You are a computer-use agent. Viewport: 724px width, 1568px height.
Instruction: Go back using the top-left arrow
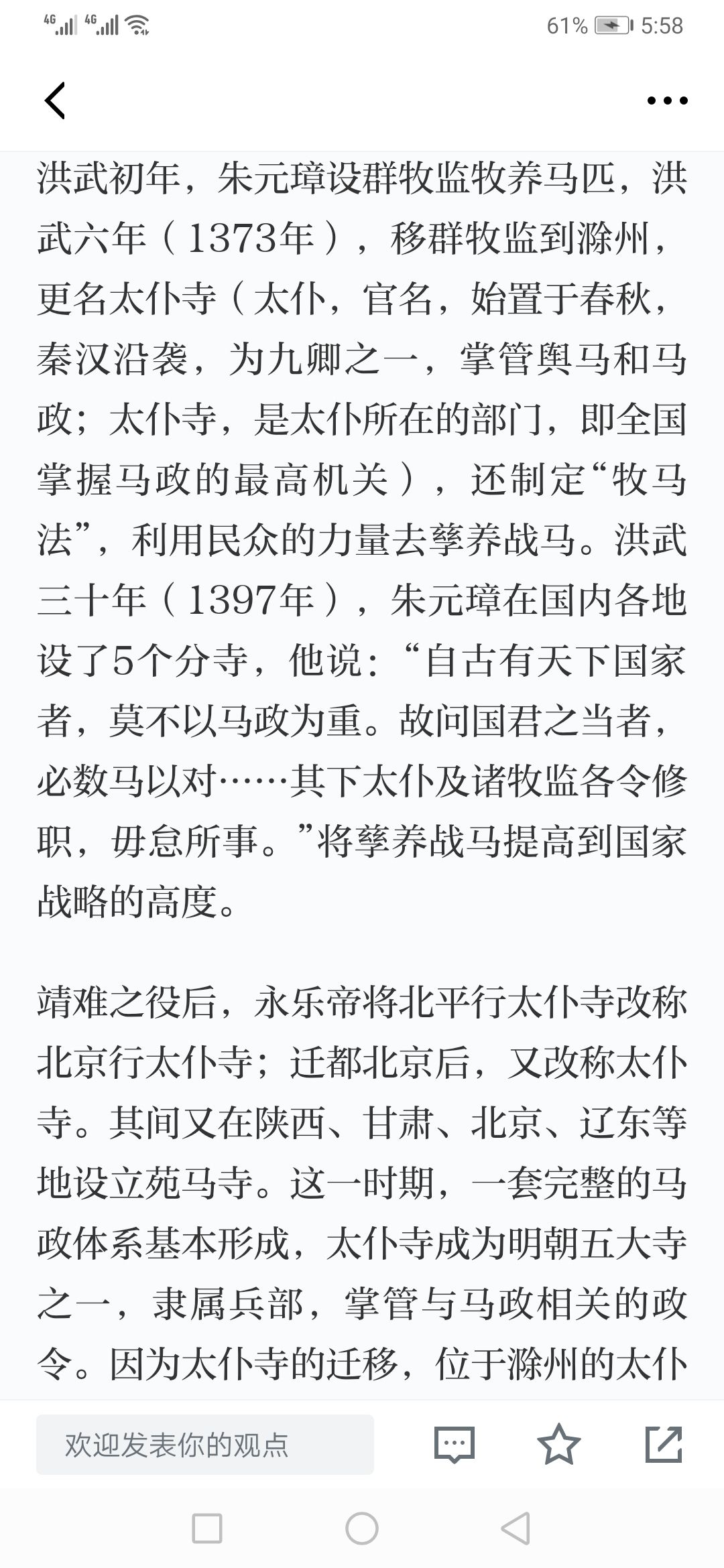[55, 101]
